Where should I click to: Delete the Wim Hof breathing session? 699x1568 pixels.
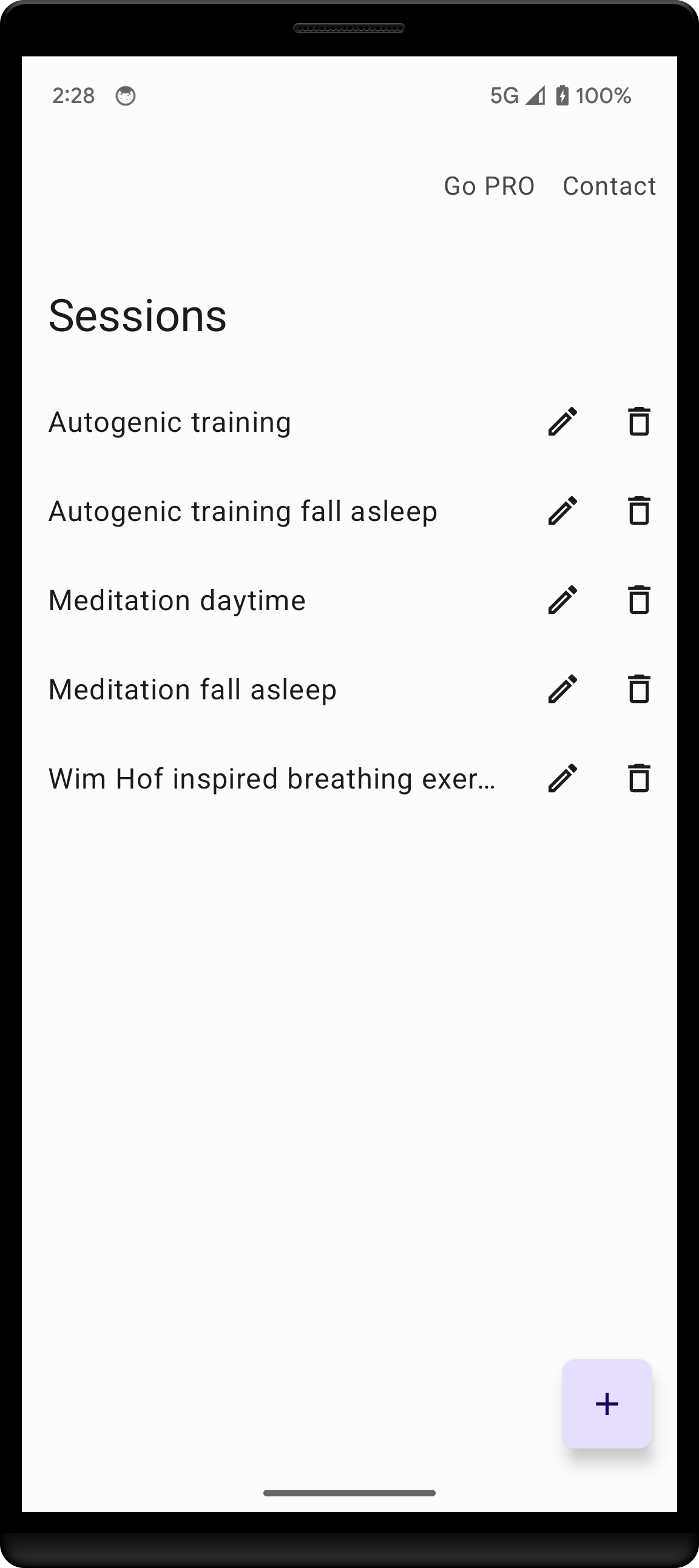pyautogui.click(x=639, y=778)
